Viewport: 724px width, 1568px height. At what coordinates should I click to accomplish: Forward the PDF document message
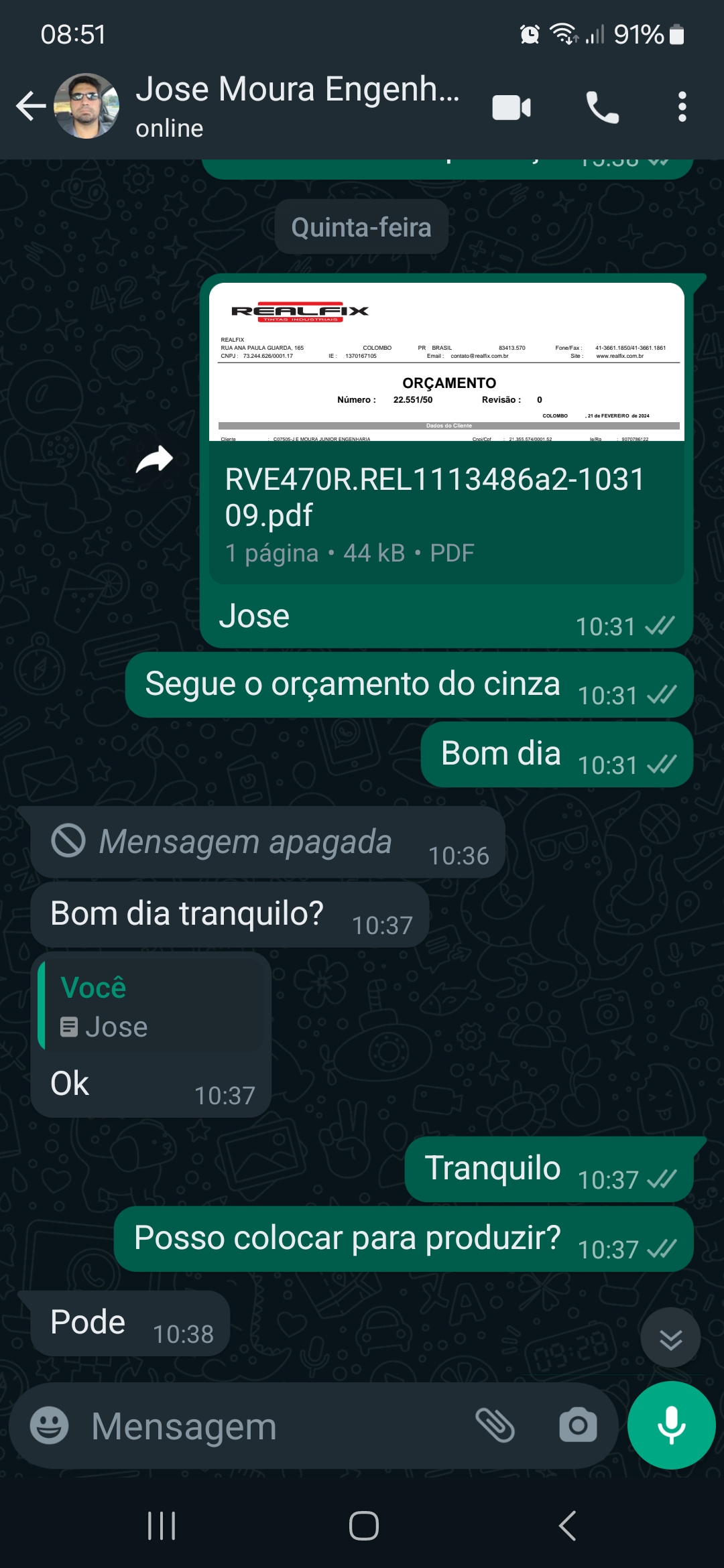[154, 460]
